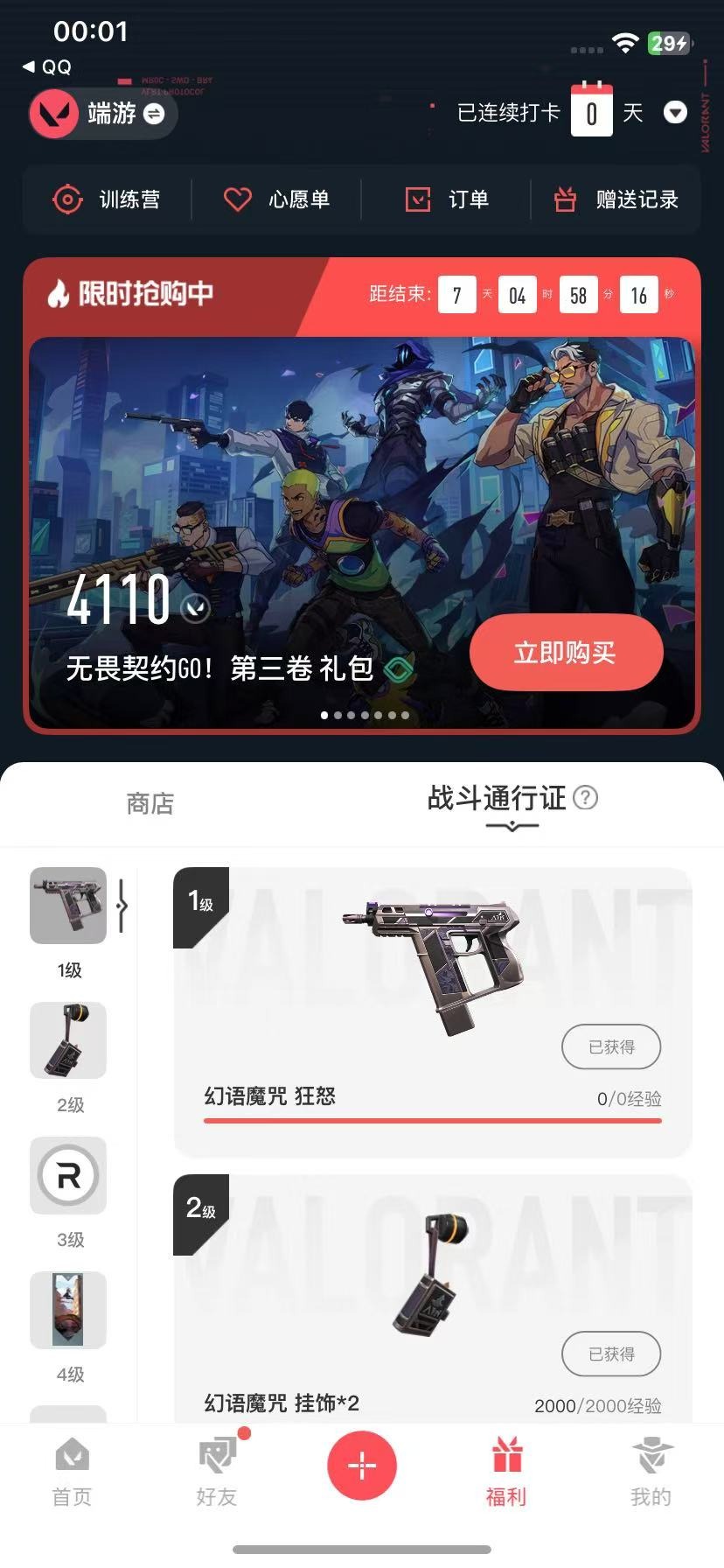The height and width of the screenshot is (1568, 724).
Task: Open the 心愿单 wishlist
Action: pyautogui.click(x=276, y=199)
